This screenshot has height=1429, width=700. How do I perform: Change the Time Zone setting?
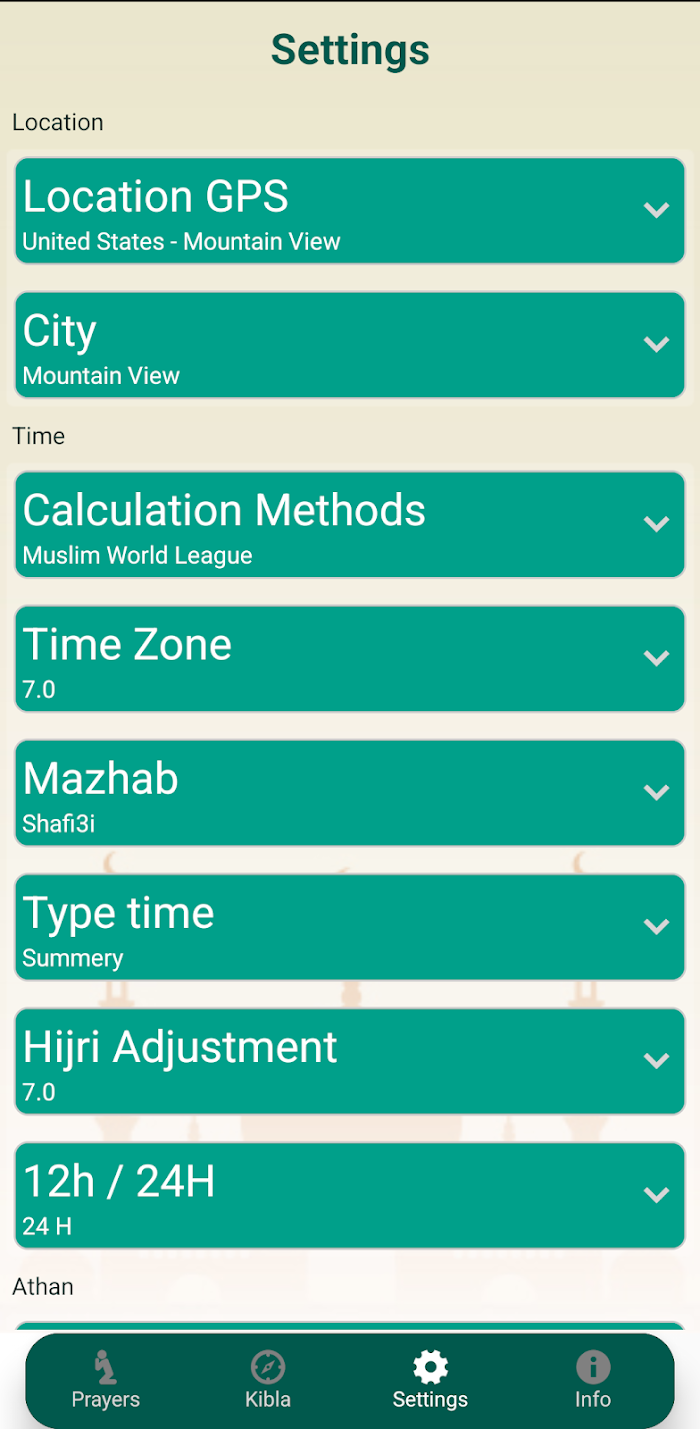tap(350, 658)
